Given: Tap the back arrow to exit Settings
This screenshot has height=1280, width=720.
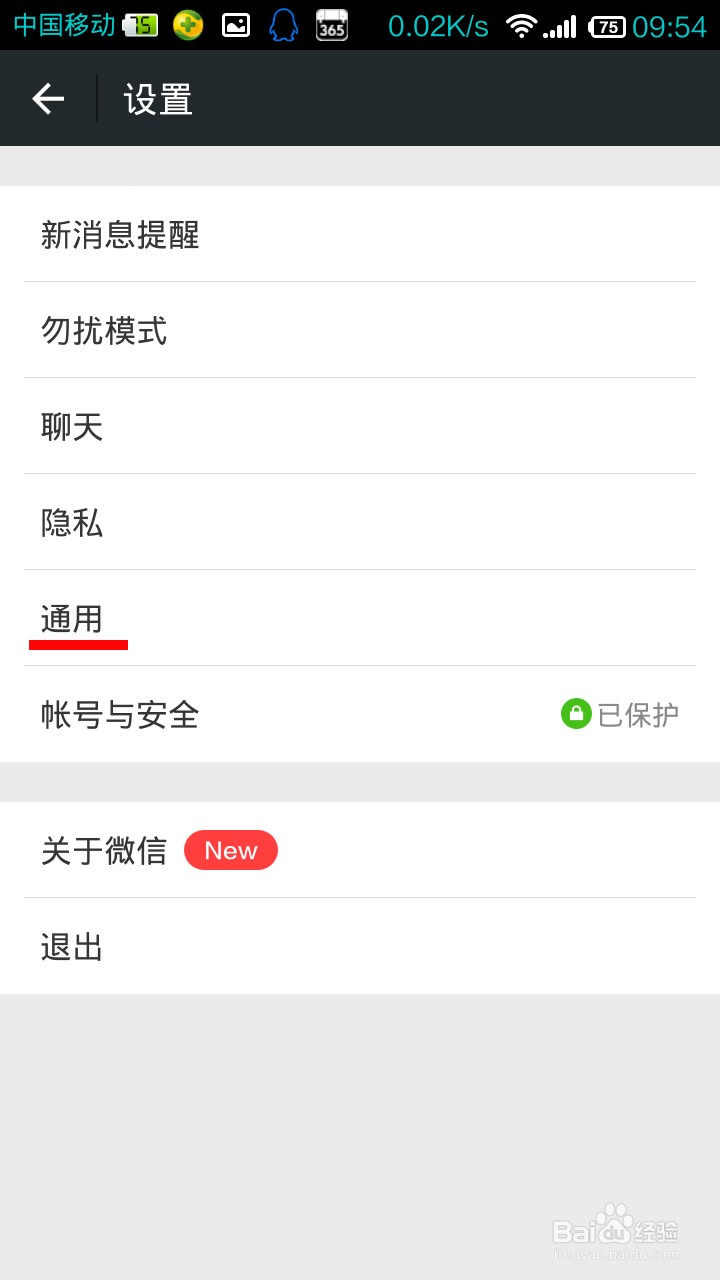Looking at the screenshot, I should click(x=48, y=98).
